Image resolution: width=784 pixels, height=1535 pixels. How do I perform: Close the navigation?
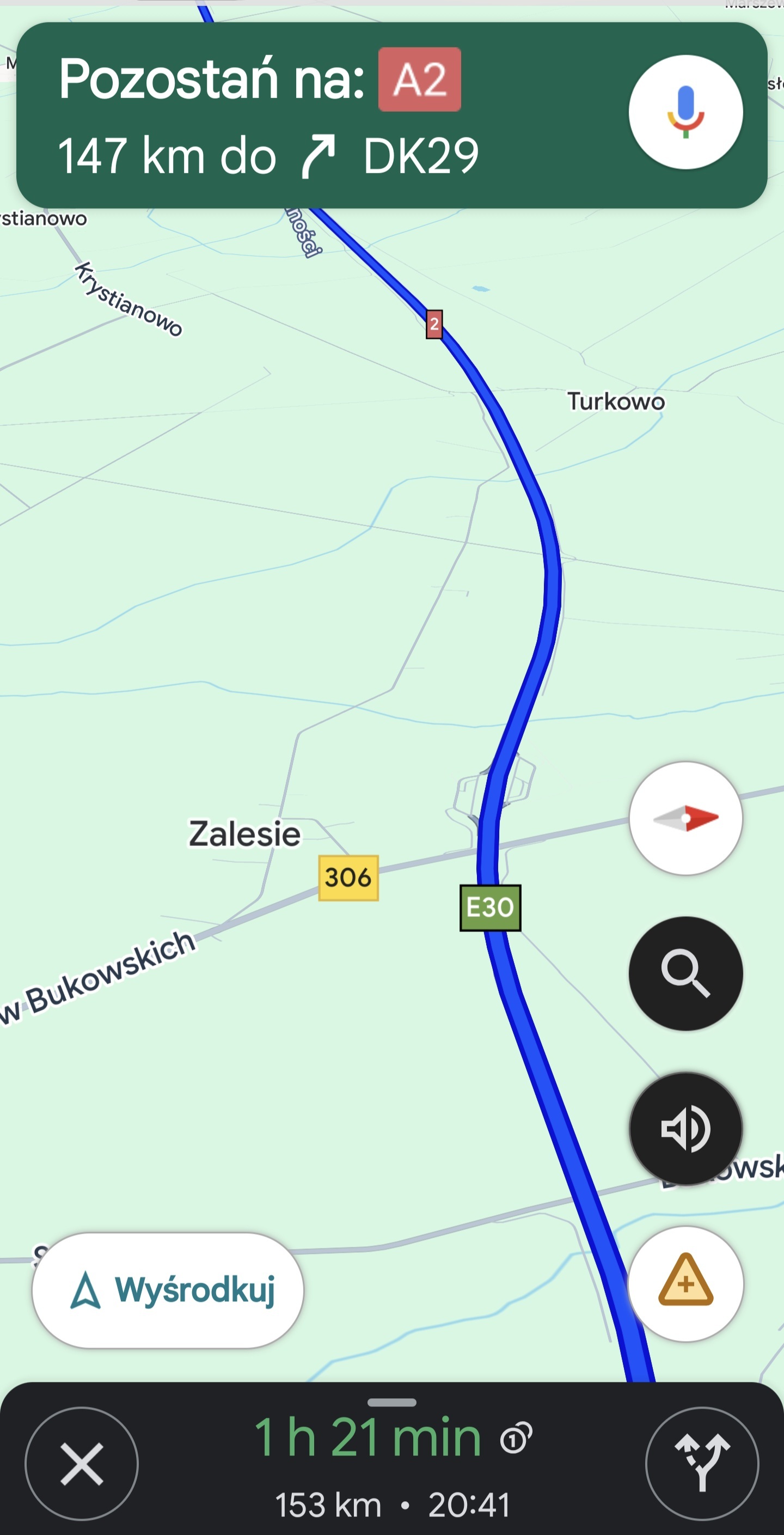82,1464
